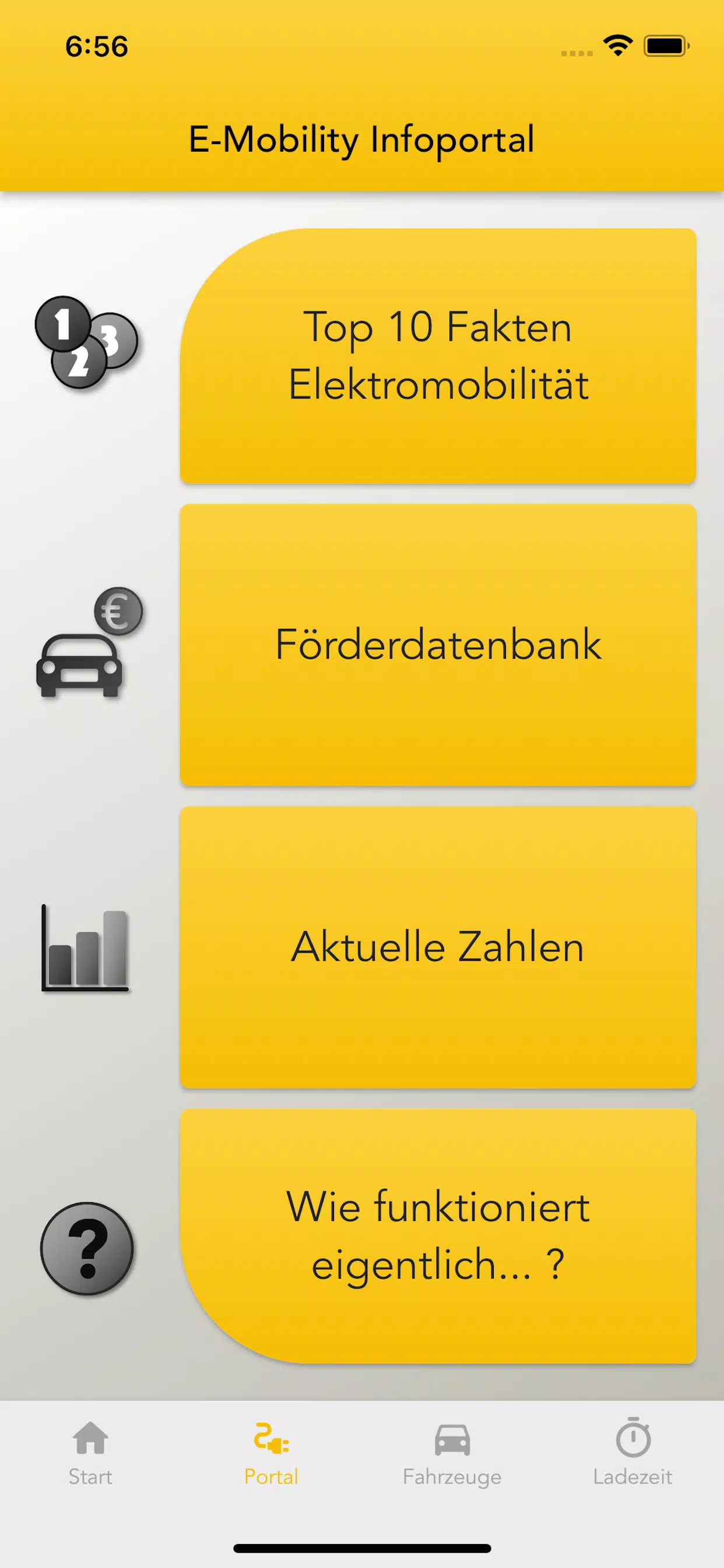Open Wie funktioniert eigentlich... ?
Image resolution: width=724 pixels, height=1568 pixels.
pos(437,1235)
